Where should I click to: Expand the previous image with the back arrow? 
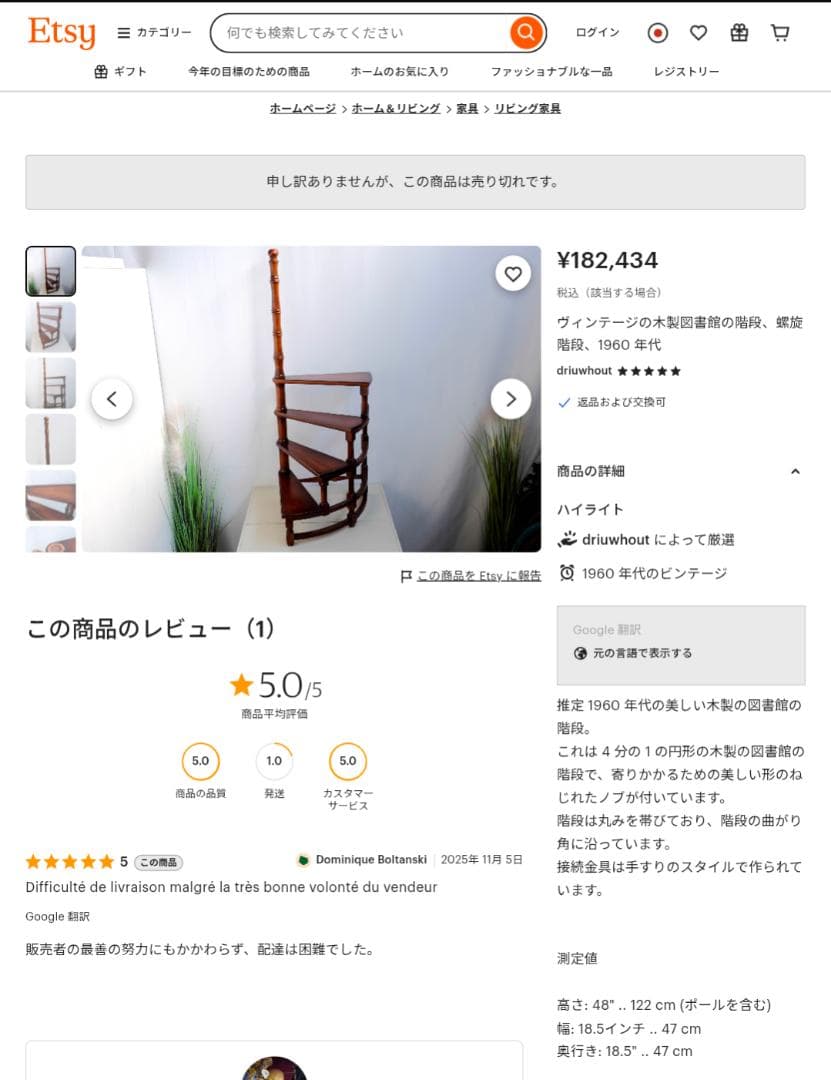click(112, 399)
